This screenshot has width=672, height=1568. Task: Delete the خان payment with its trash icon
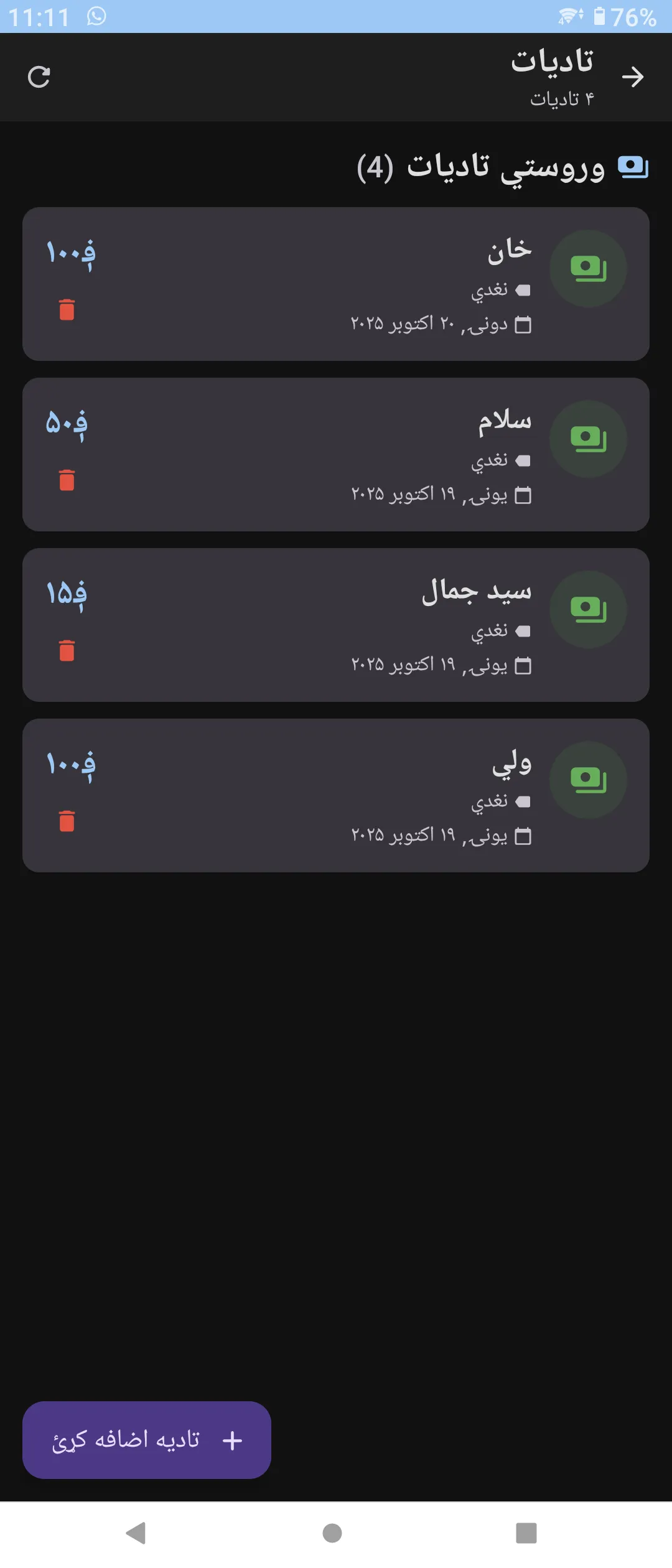(67, 309)
